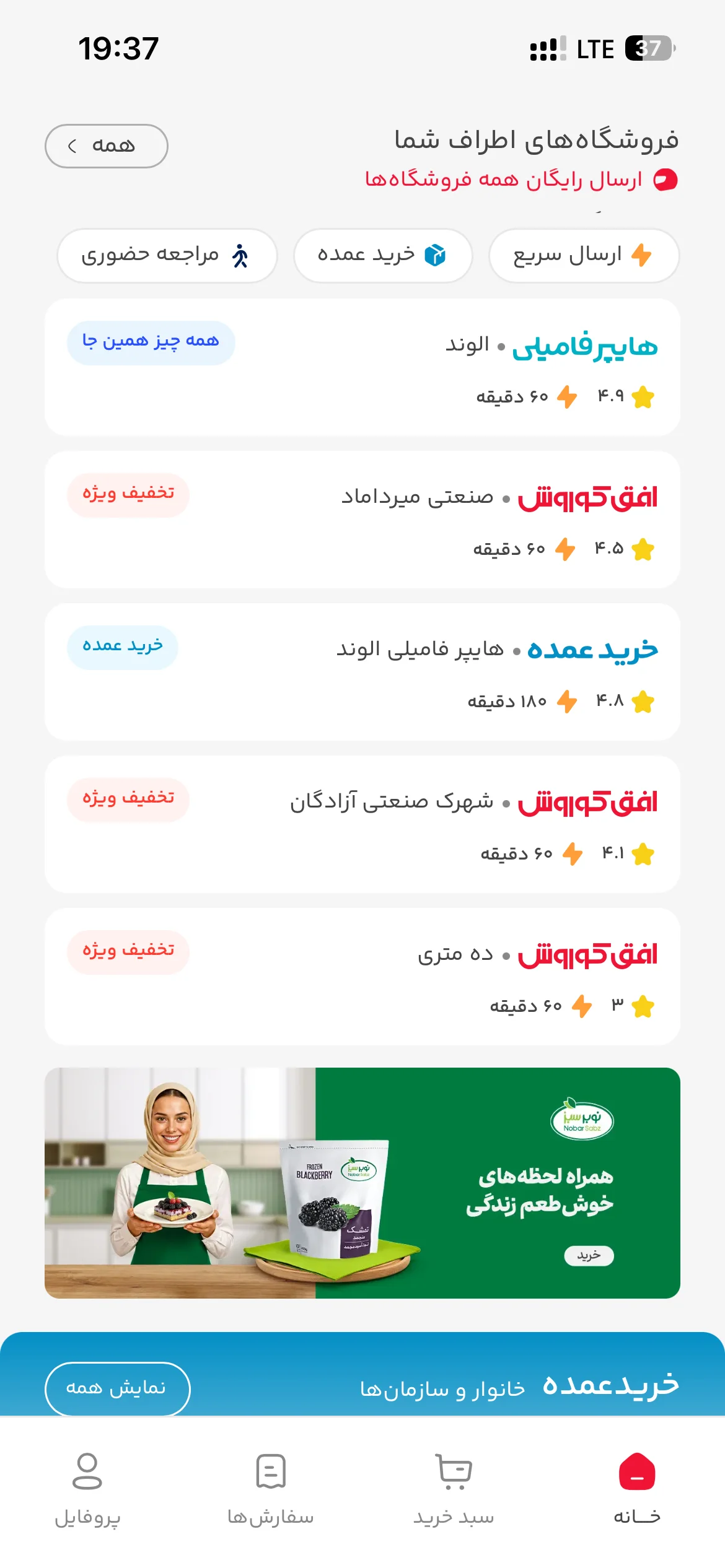
Task: Tap نمایش همه in the wholesale section
Action: 117,1388
